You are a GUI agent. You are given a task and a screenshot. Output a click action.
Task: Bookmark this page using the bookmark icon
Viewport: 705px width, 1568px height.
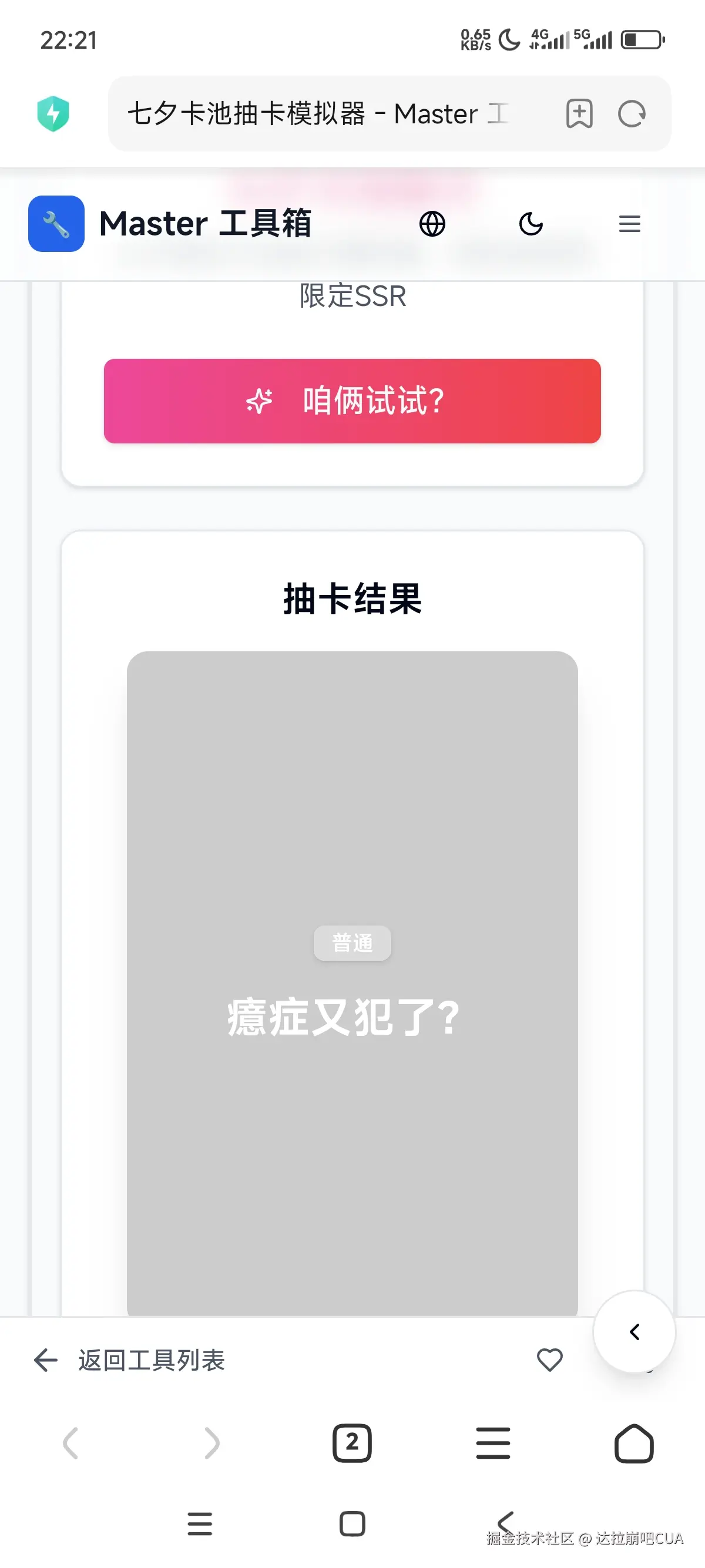[x=579, y=114]
